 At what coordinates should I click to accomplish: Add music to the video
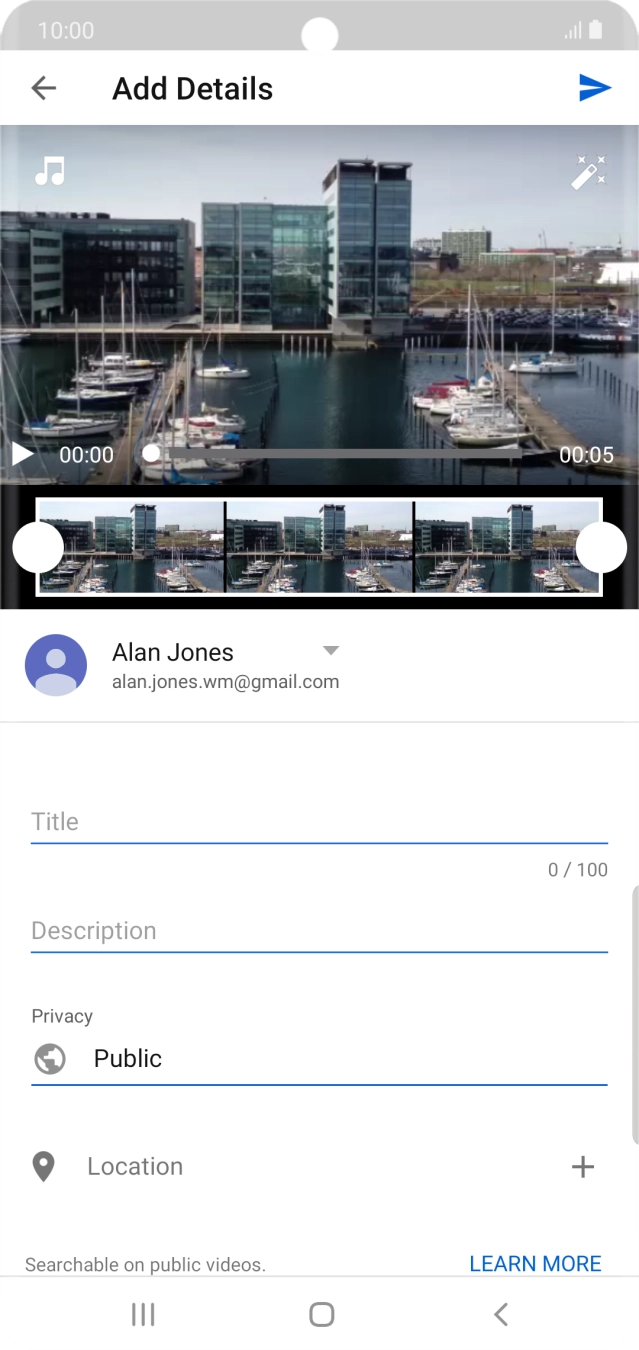pyautogui.click(x=49, y=171)
